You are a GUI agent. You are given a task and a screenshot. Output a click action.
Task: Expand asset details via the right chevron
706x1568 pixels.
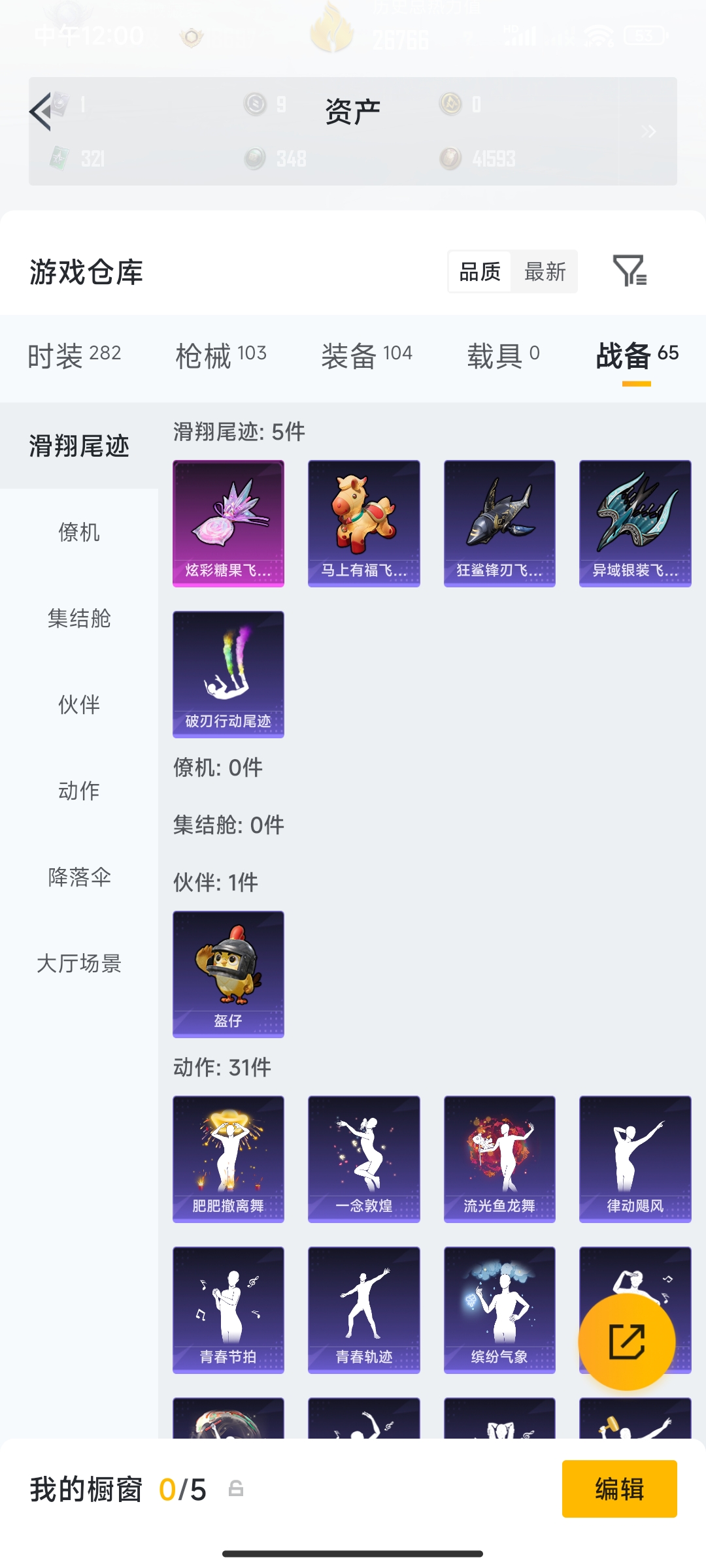point(650,131)
